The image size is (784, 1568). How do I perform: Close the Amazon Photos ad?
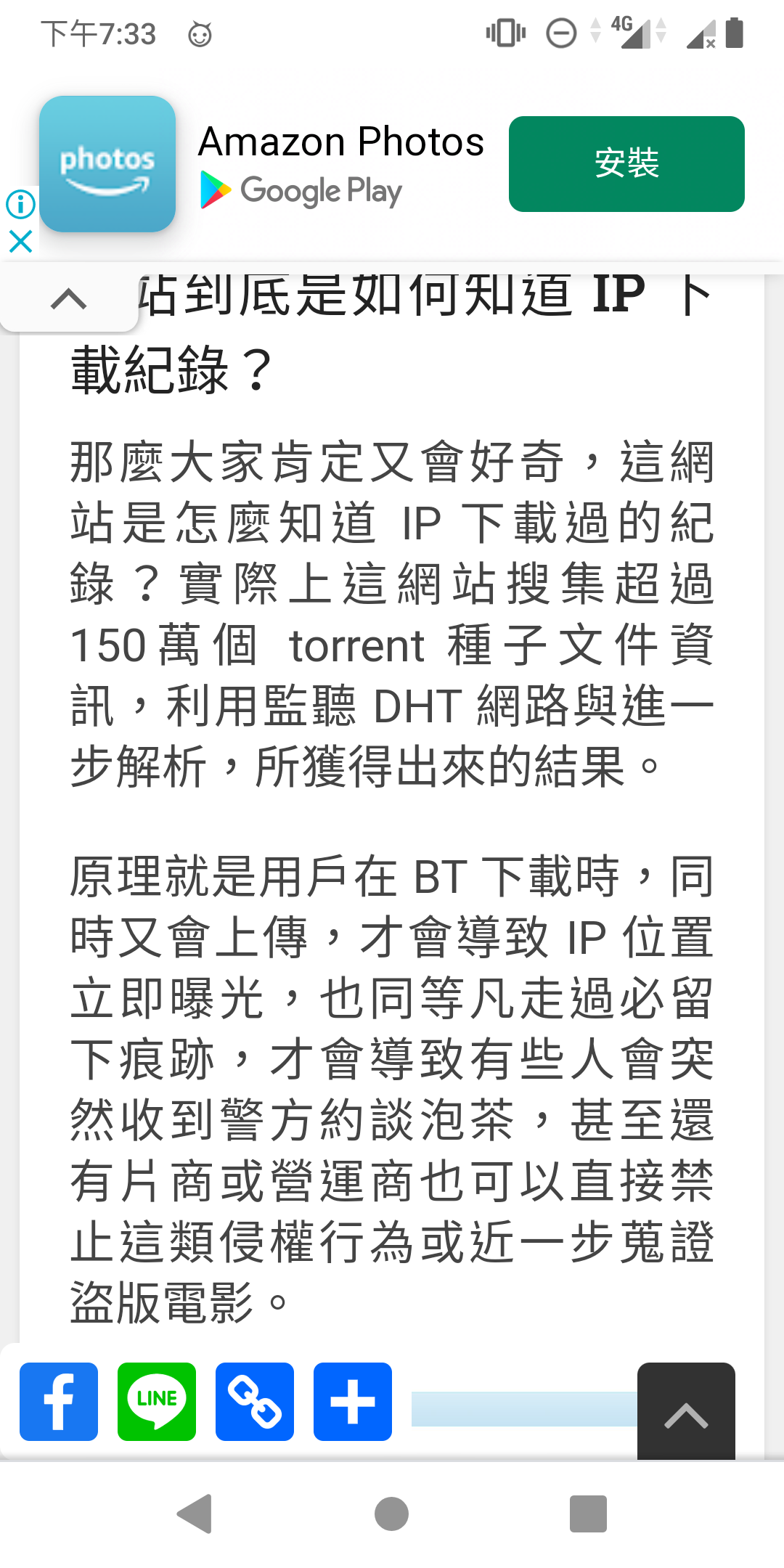[x=20, y=241]
